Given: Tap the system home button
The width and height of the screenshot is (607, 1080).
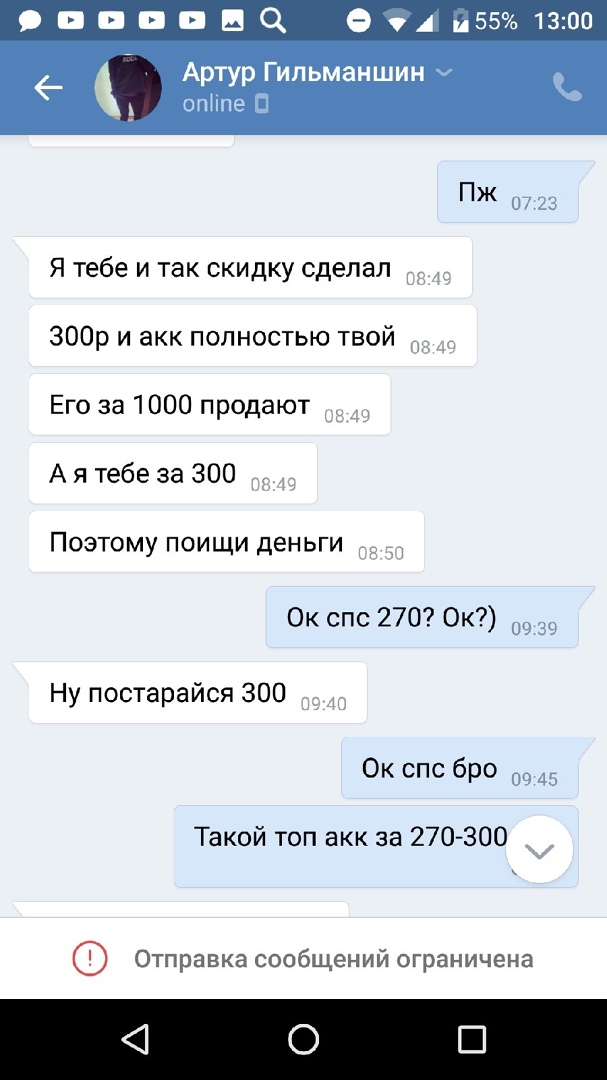Looking at the screenshot, I should coord(303,1039).
